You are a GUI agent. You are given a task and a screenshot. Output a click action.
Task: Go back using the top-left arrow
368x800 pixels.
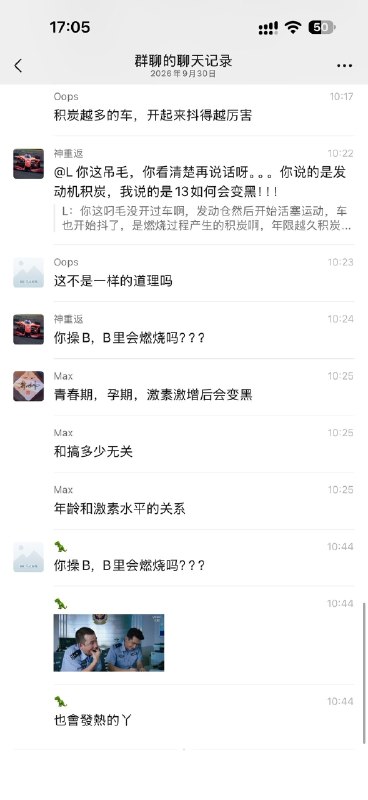[18, 65]
